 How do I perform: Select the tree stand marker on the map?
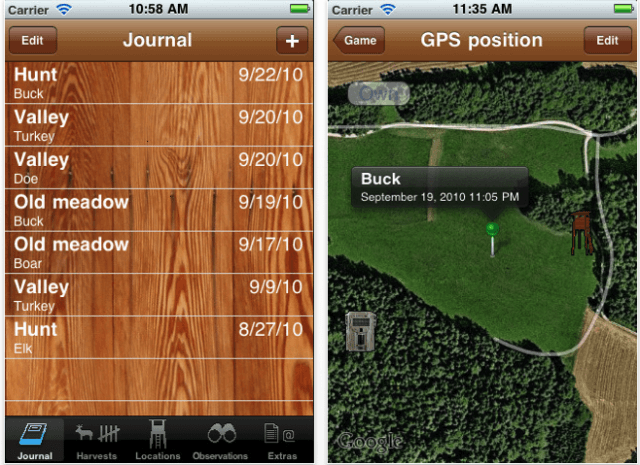(581, 233)
